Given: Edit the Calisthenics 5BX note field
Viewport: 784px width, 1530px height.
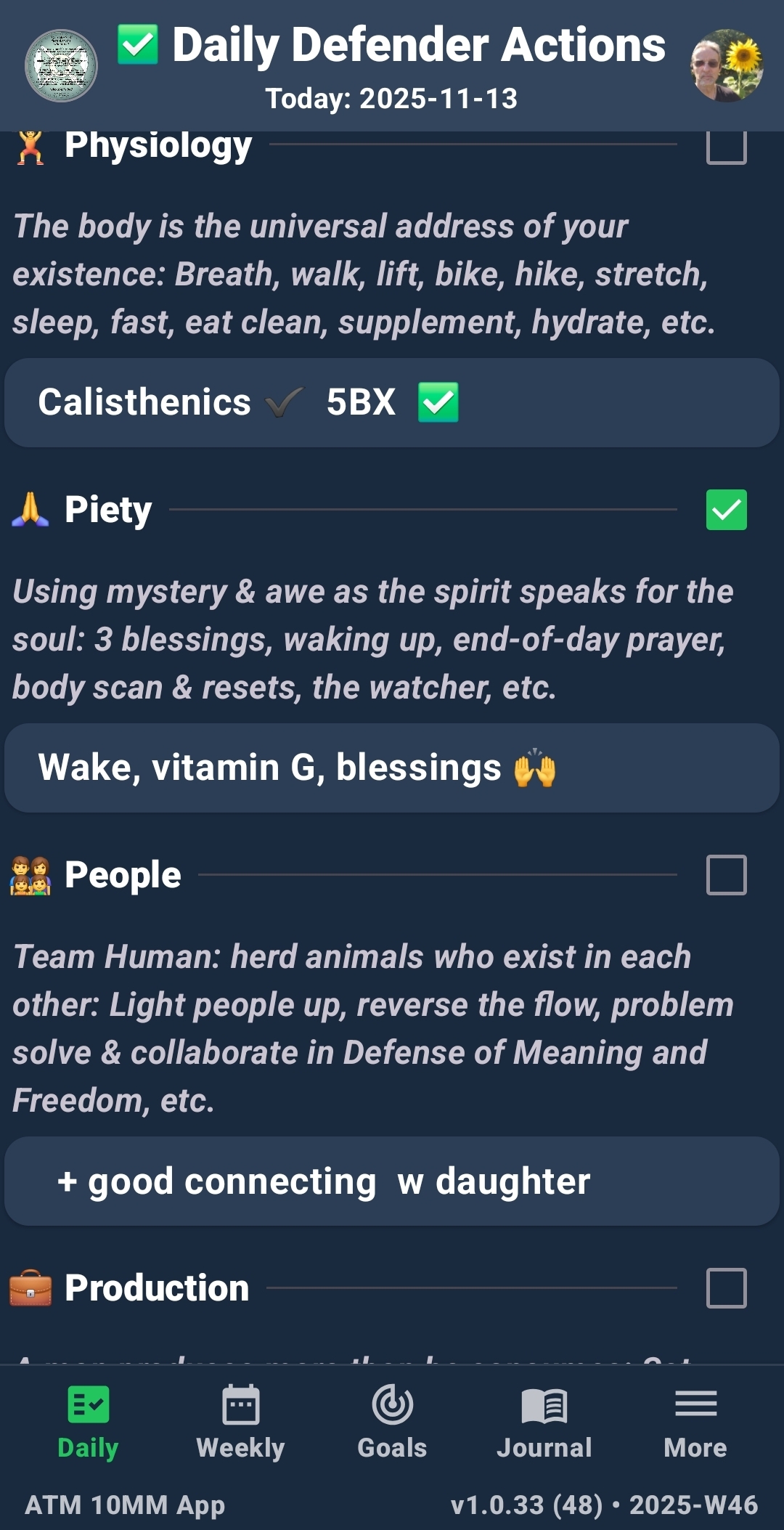Looking at the screenshot, I should click(x=392, y=402).
